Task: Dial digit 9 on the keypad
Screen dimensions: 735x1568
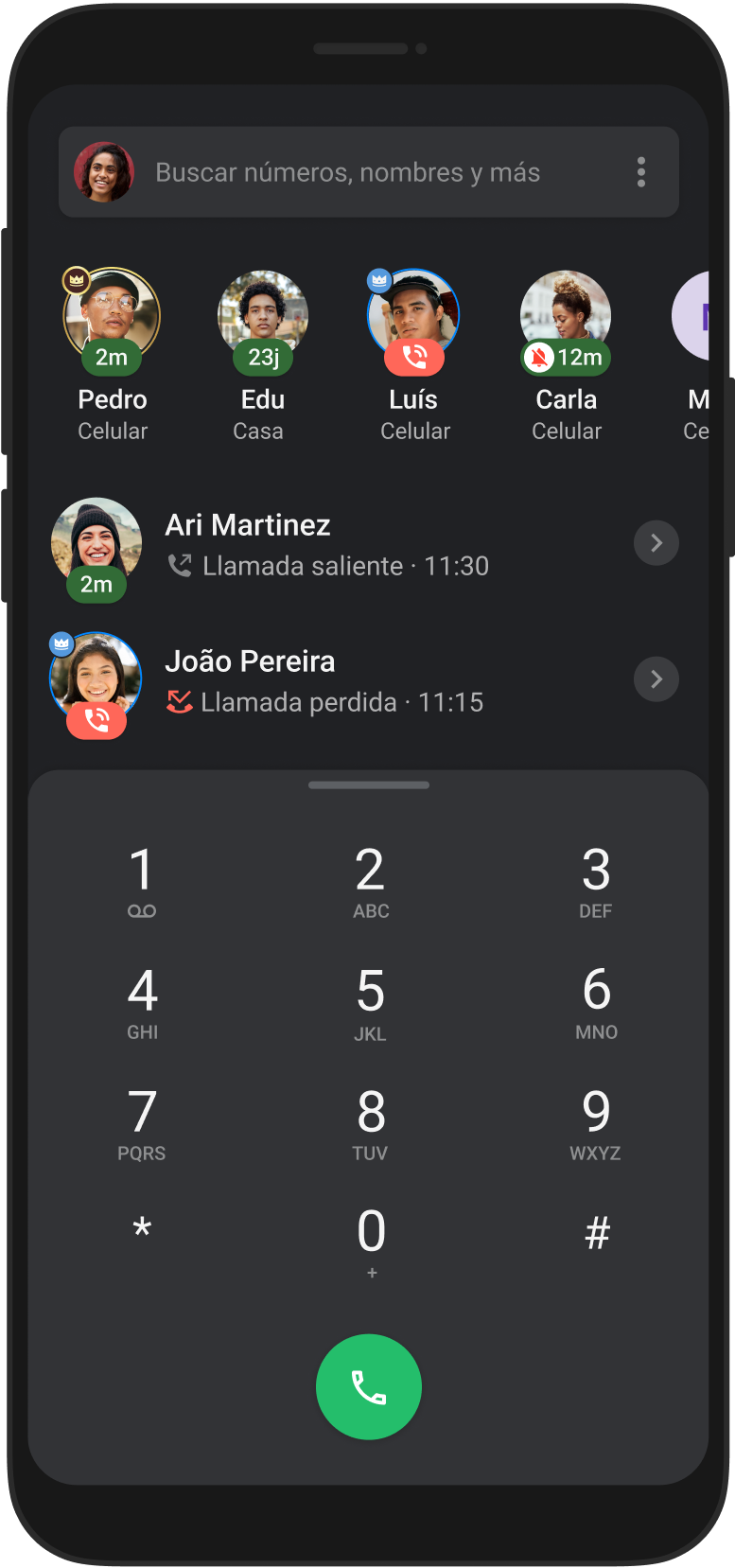Action: pos(596,1123)
